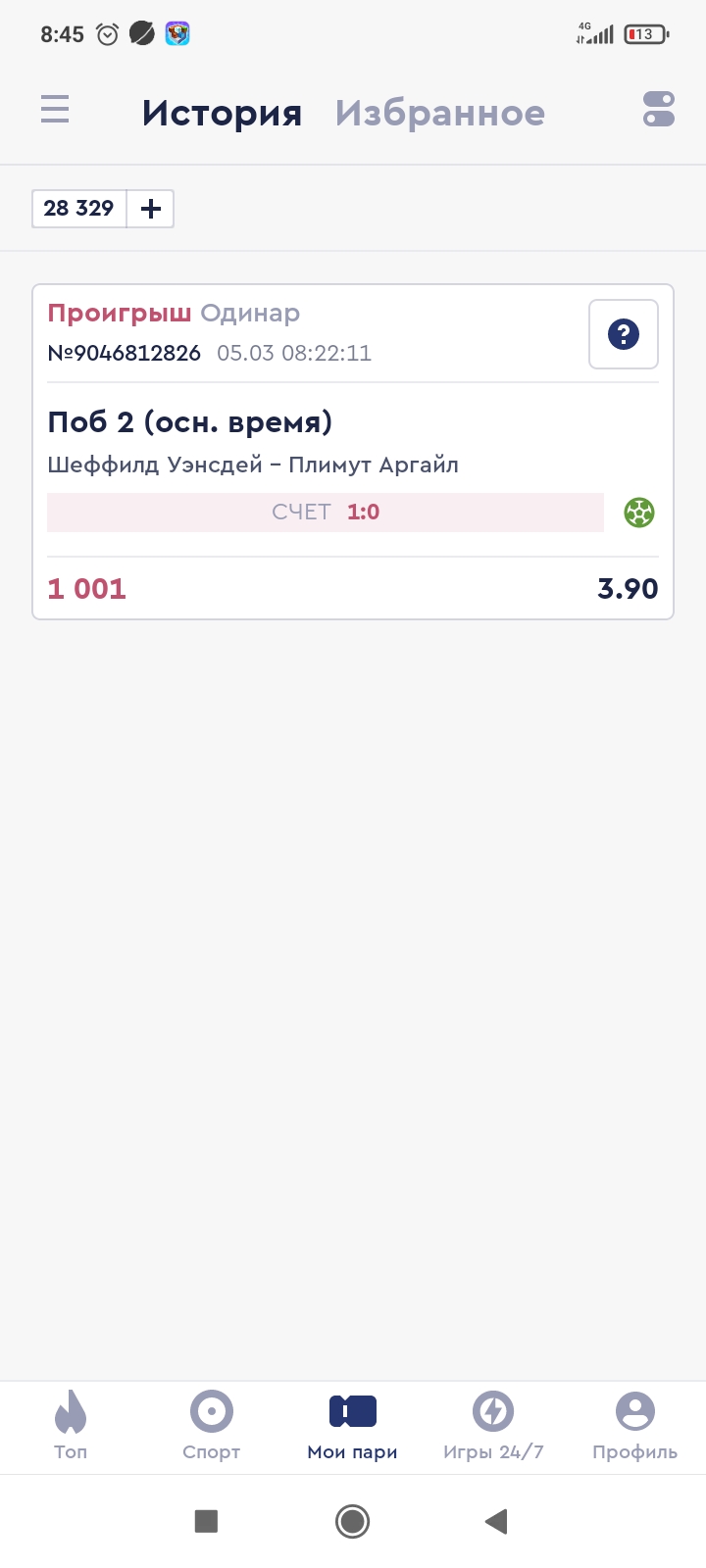Tap the system home button
This screenshot has height=1568, width=706.
point(352,1521)
